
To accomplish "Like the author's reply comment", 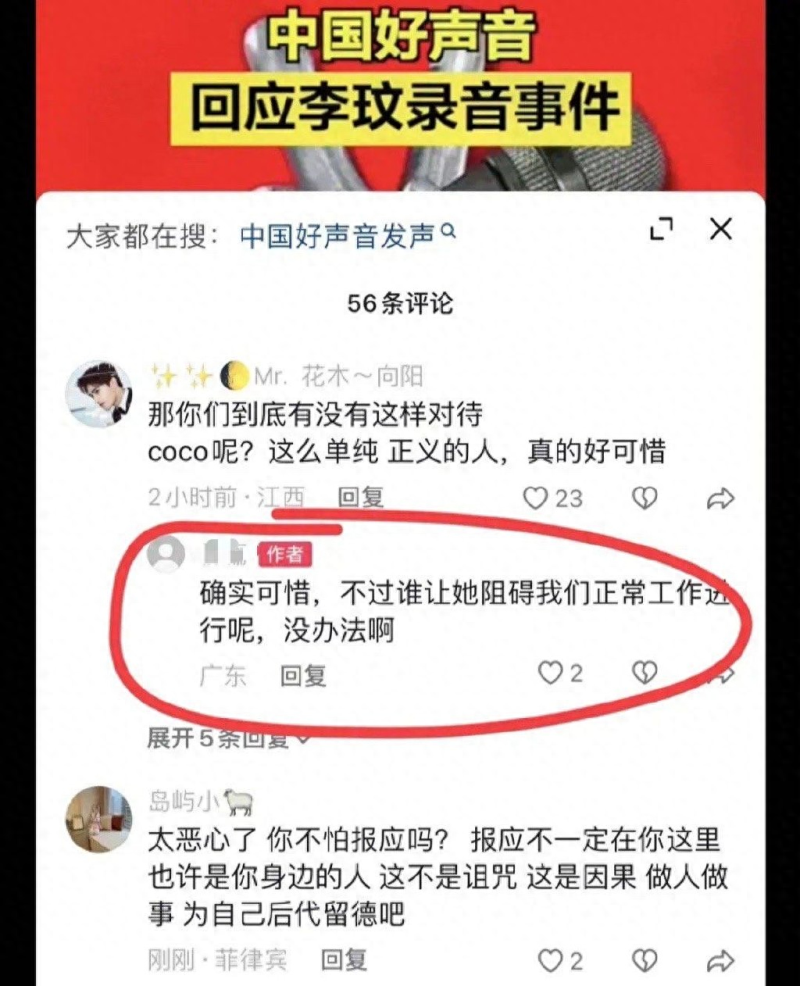I will pyautogui.click(x=551, y=673).
